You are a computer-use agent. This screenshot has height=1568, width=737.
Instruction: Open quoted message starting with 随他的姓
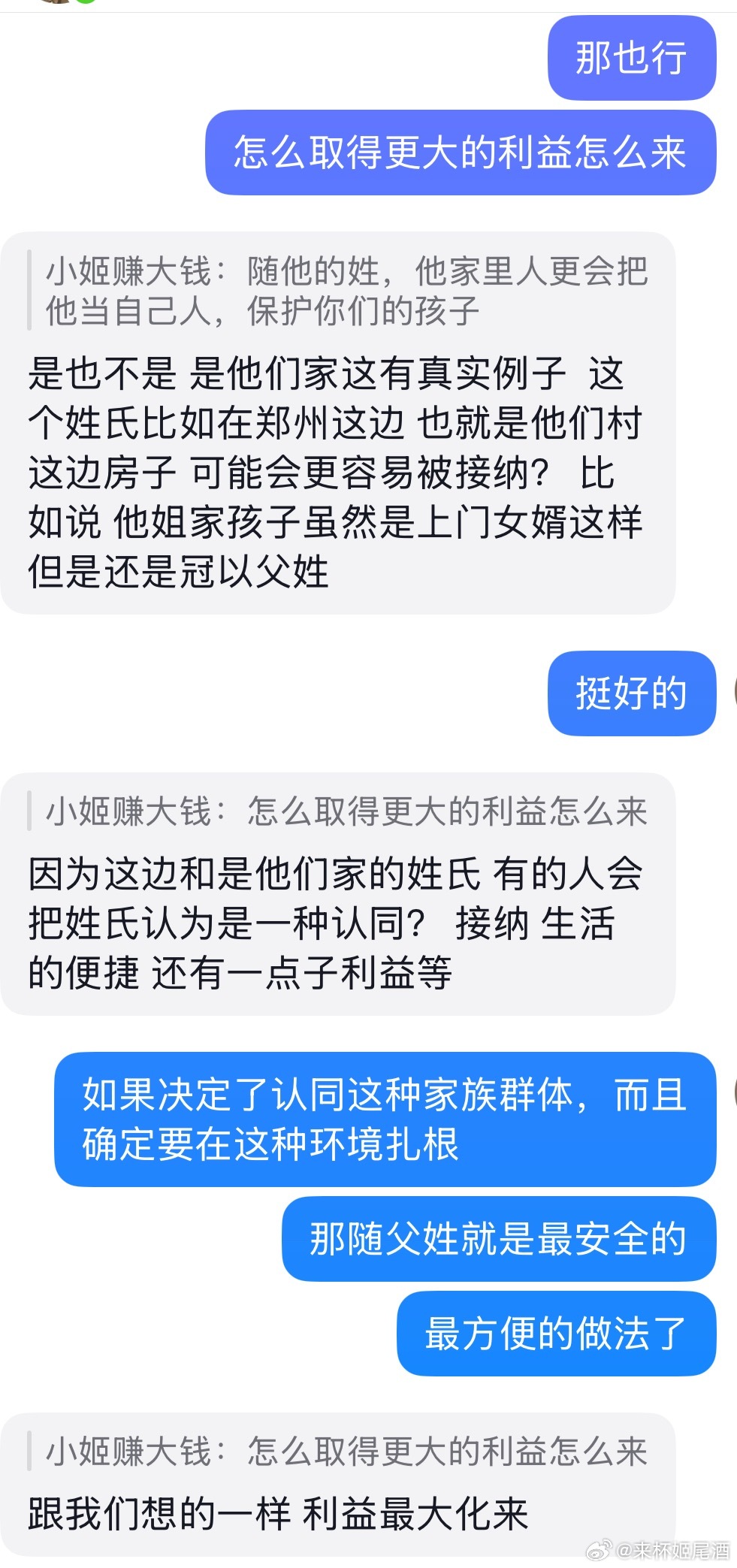point(346,291)
